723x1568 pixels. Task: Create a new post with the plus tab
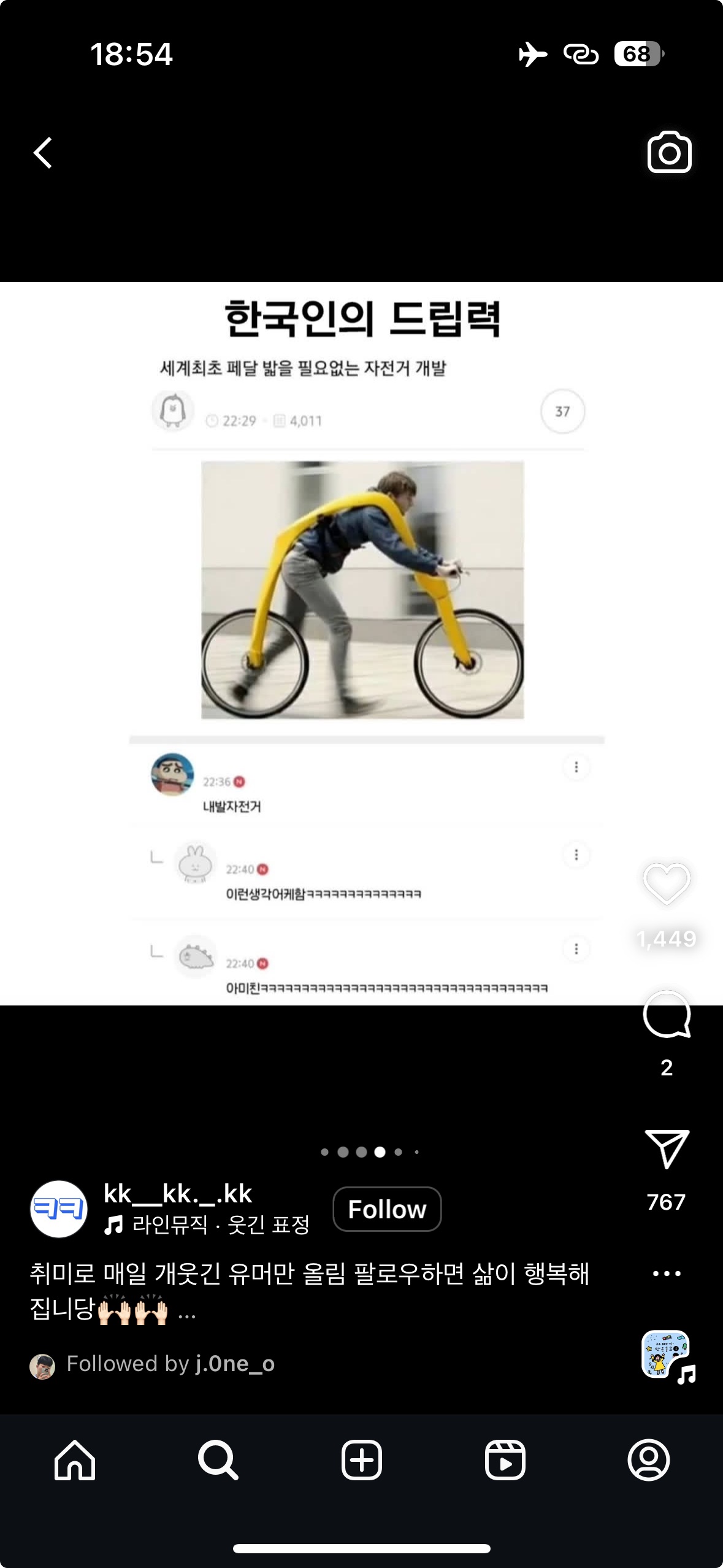[x=361, y=1460]
